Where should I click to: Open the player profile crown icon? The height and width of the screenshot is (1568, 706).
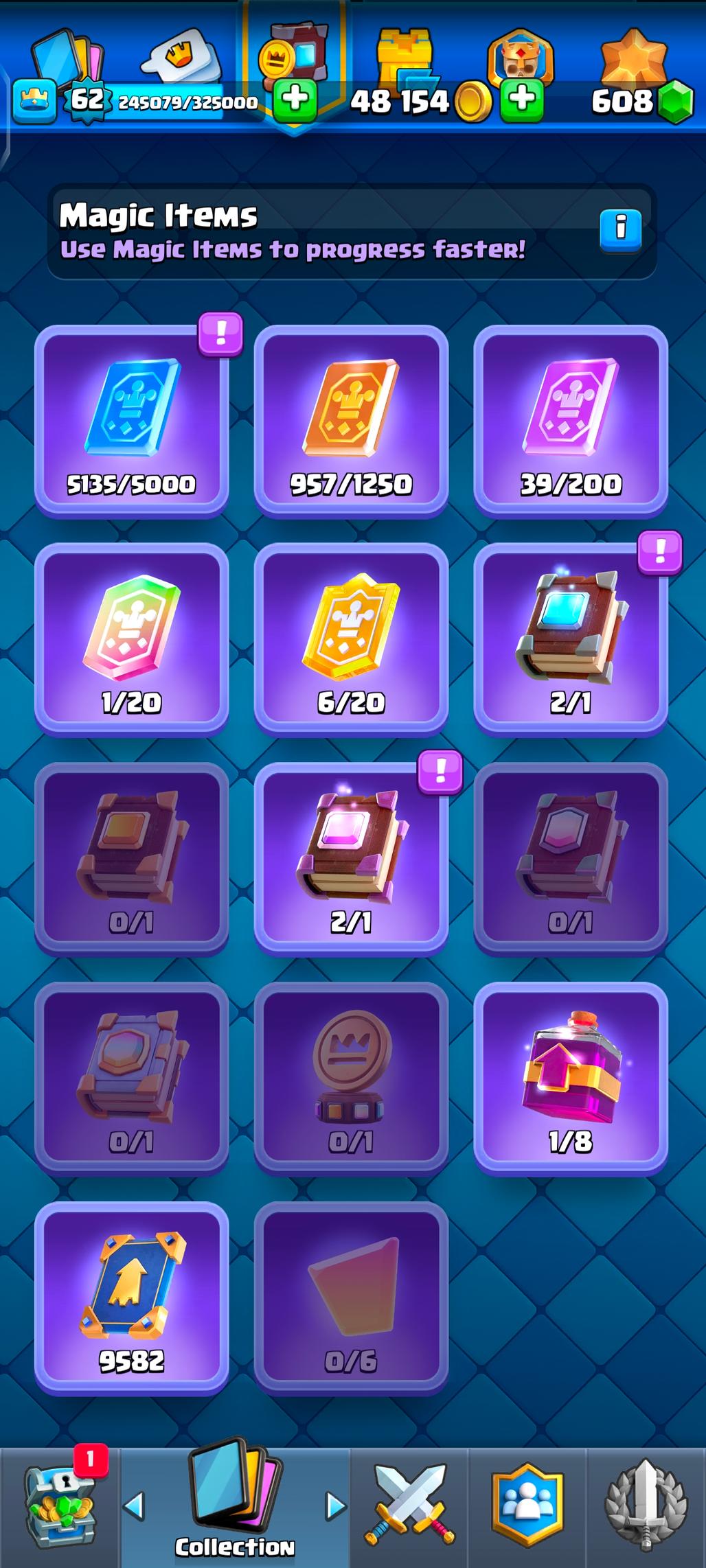coord(34,101)
